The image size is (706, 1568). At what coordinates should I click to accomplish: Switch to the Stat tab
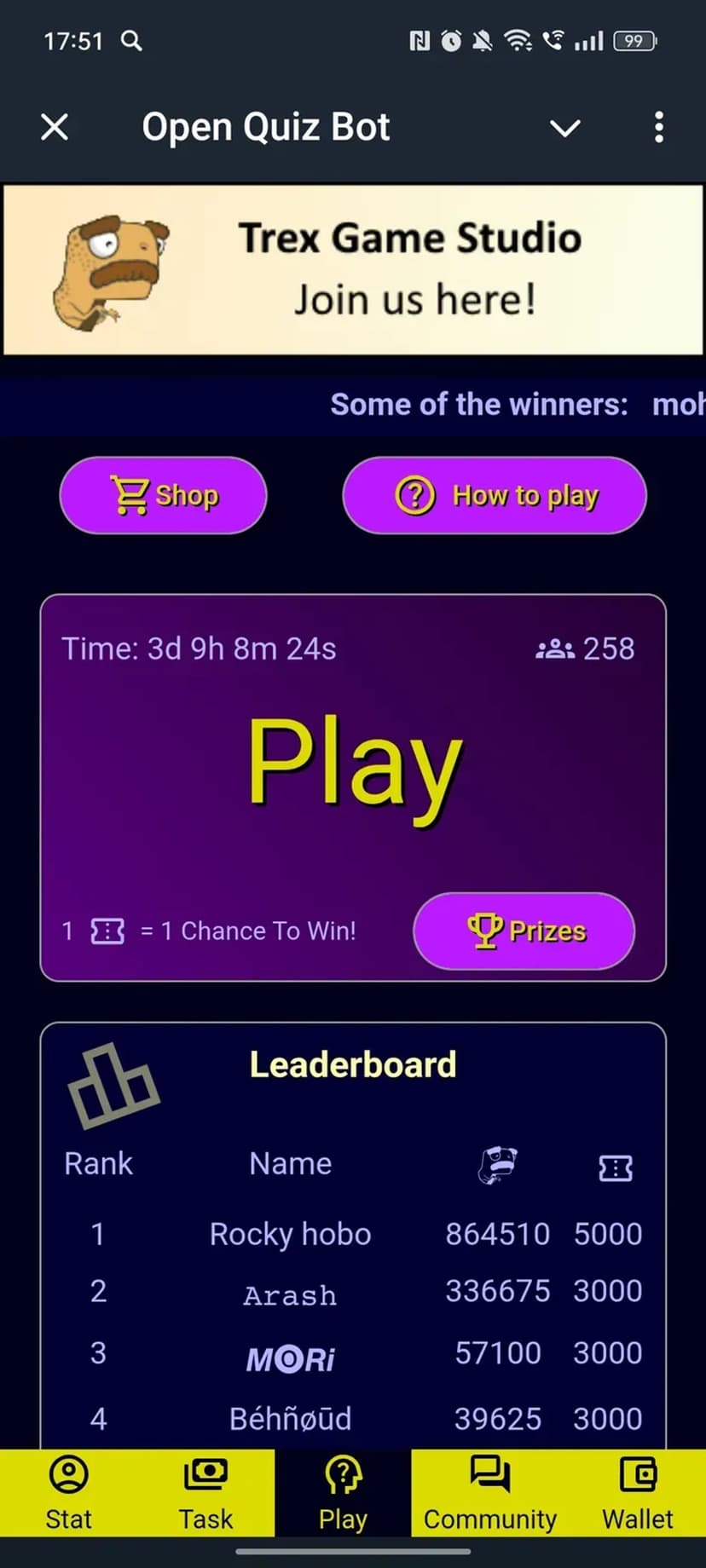pos(68,1493)
